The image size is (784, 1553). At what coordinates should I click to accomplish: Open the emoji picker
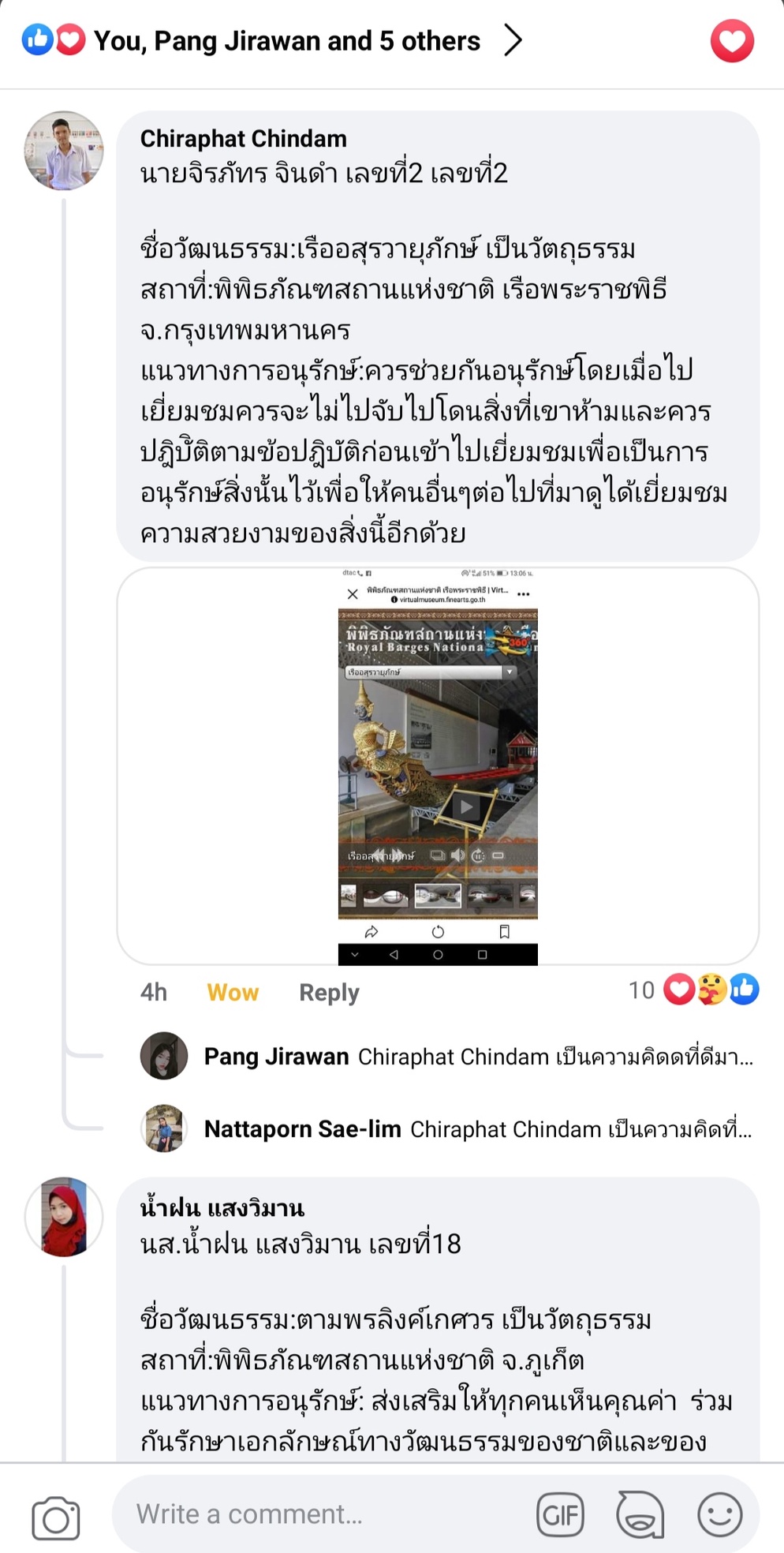(x=719, y=1515)
